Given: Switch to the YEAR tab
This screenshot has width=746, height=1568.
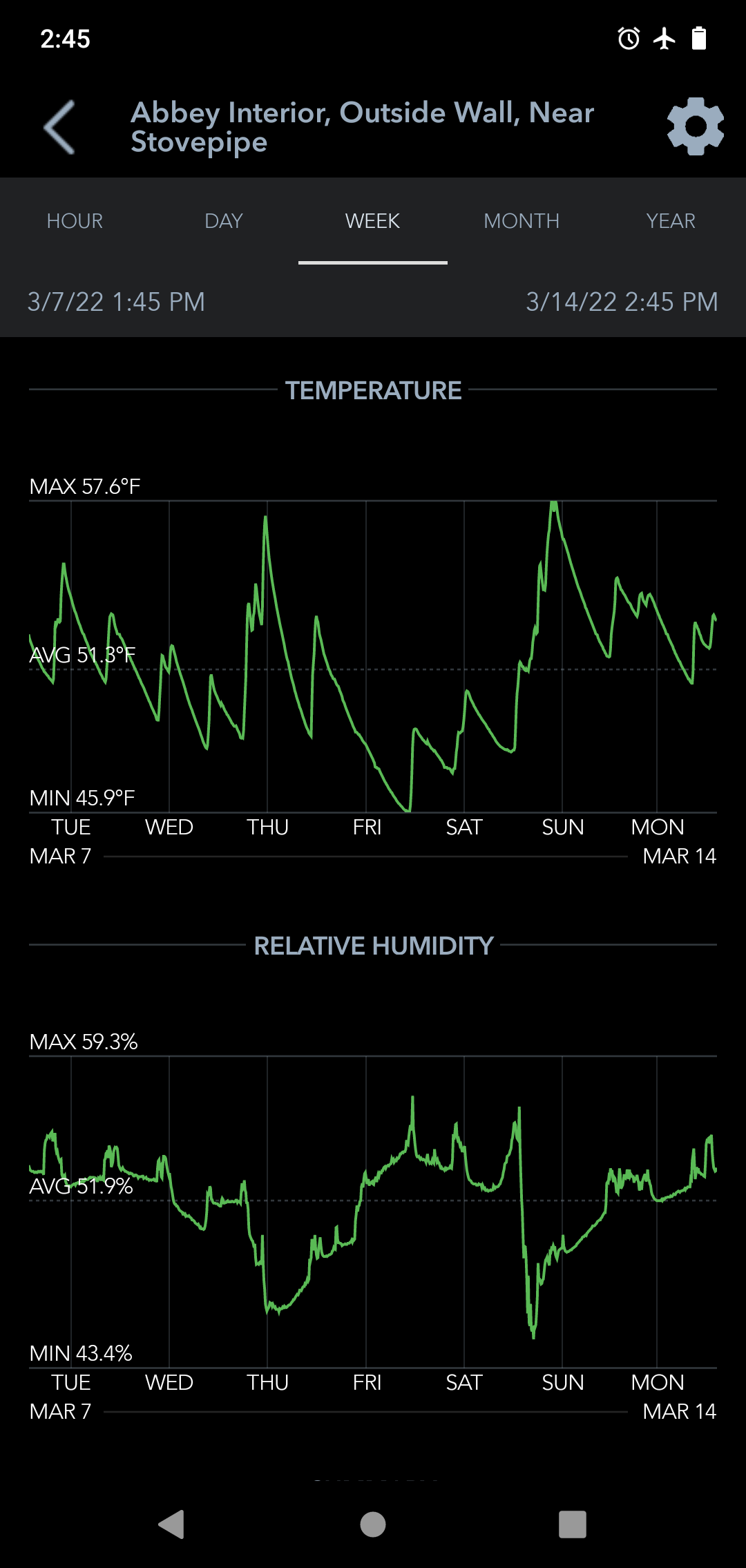Looking at the screenshot, I should [671, 221].
